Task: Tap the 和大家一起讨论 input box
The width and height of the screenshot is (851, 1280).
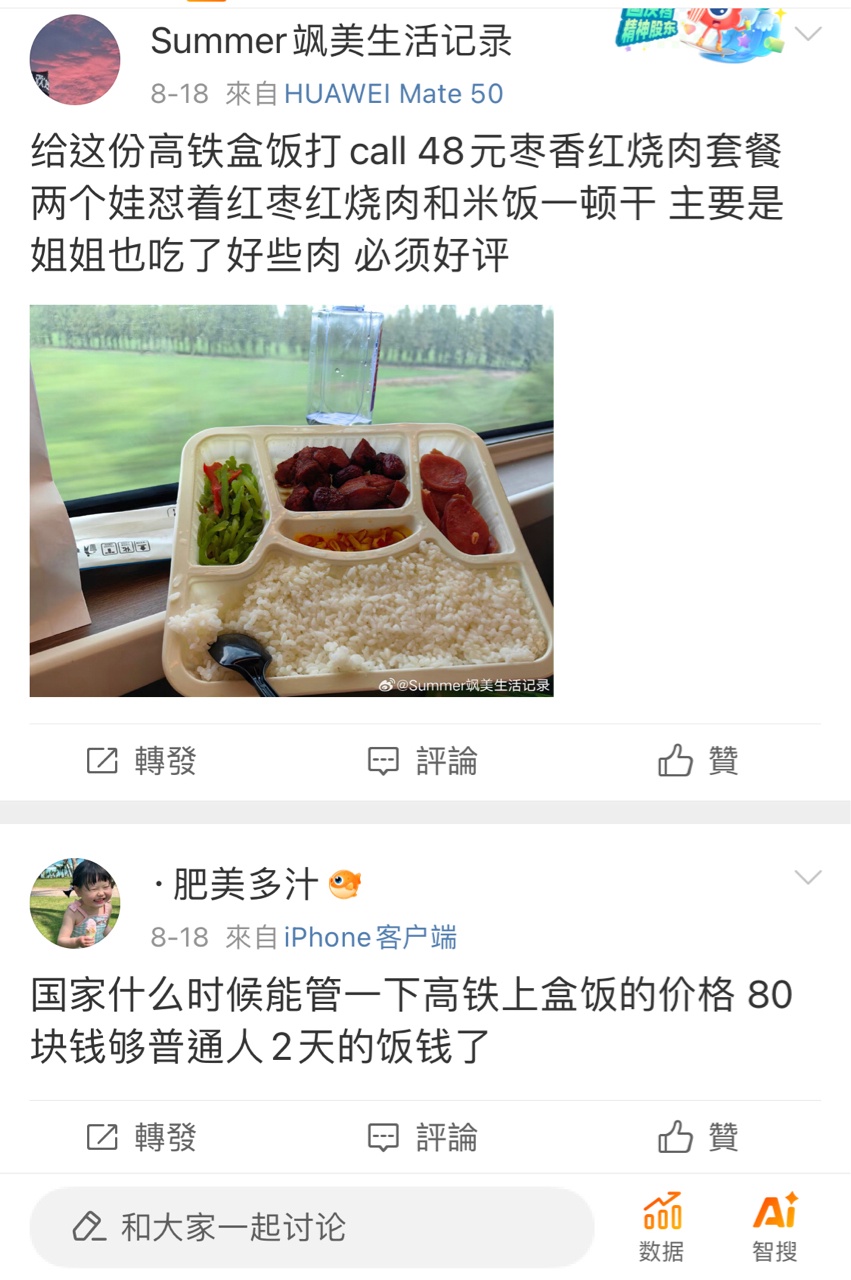Action: [312, 1227]
